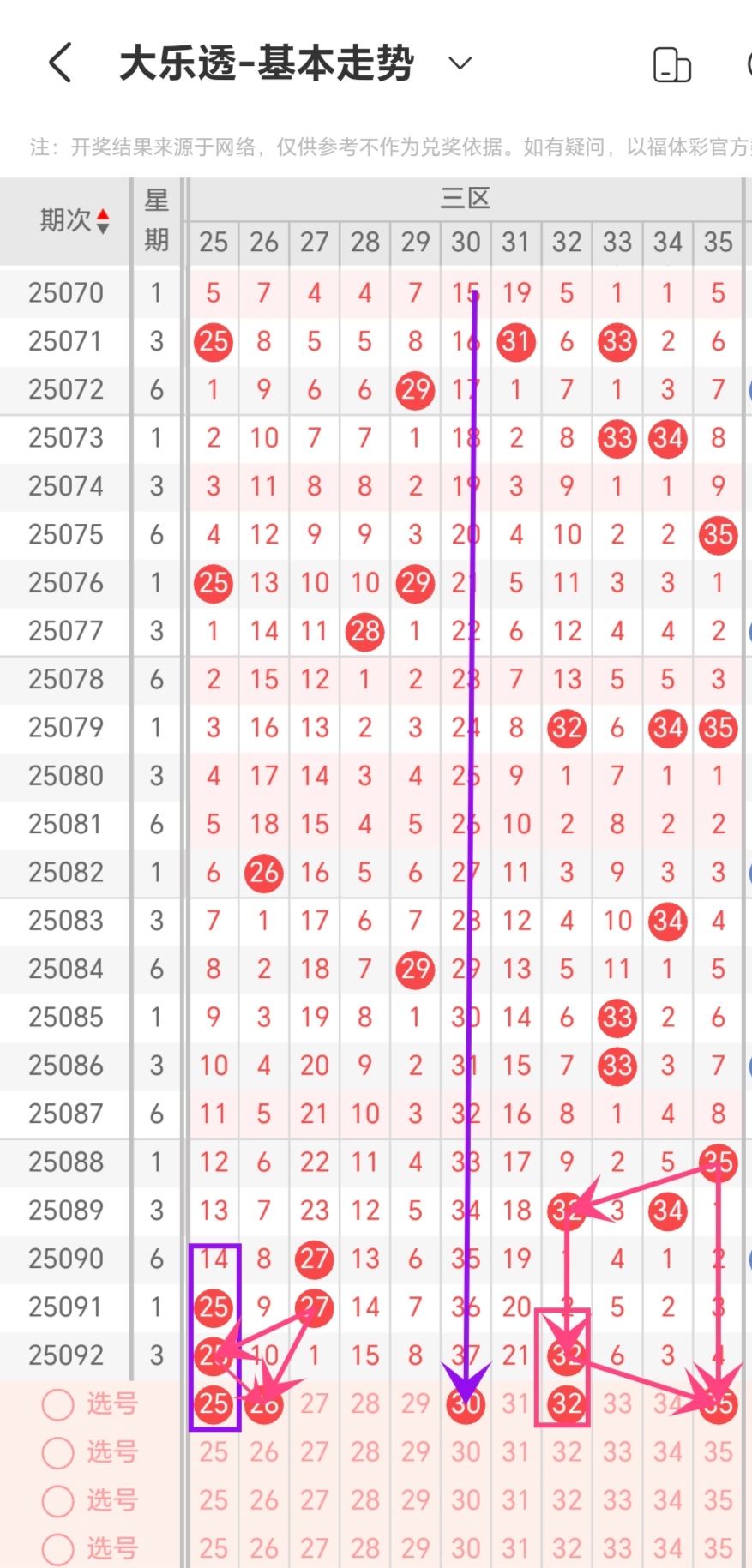
Task: Select the 选号 radio beside the highlighted picks
Action: (58, 1404)
